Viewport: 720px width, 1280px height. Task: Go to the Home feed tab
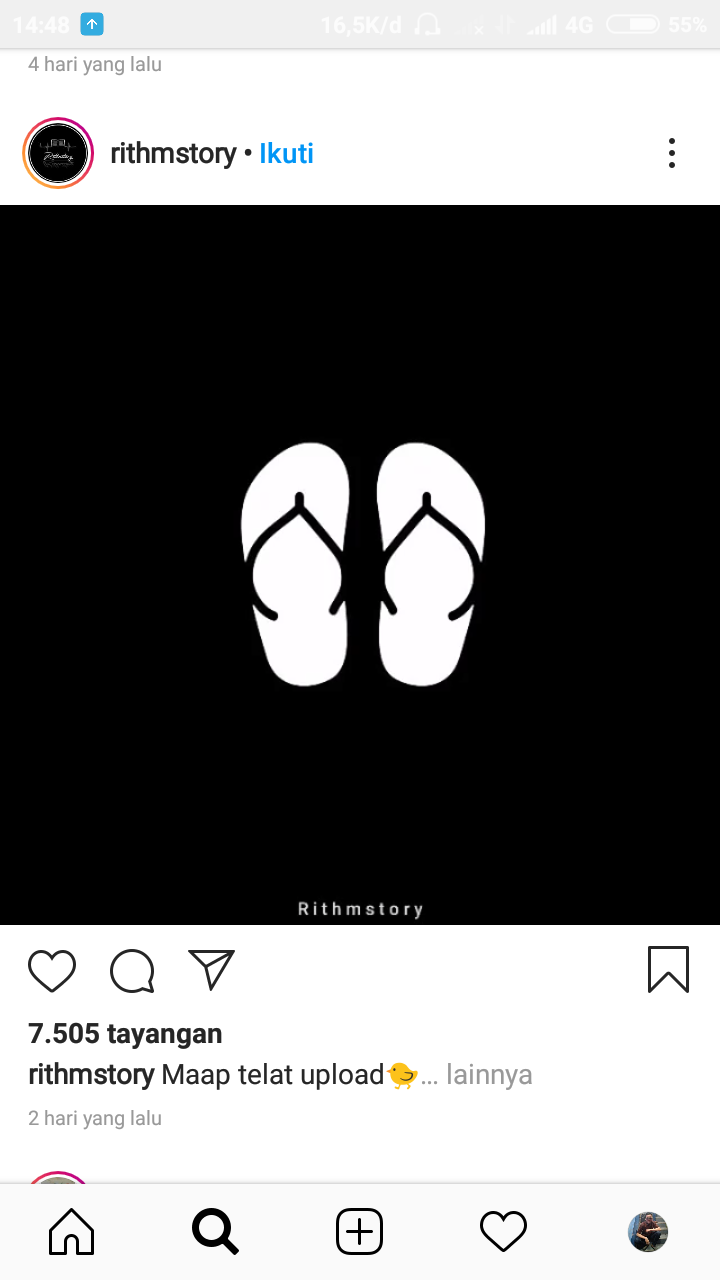coord(72,1232)
